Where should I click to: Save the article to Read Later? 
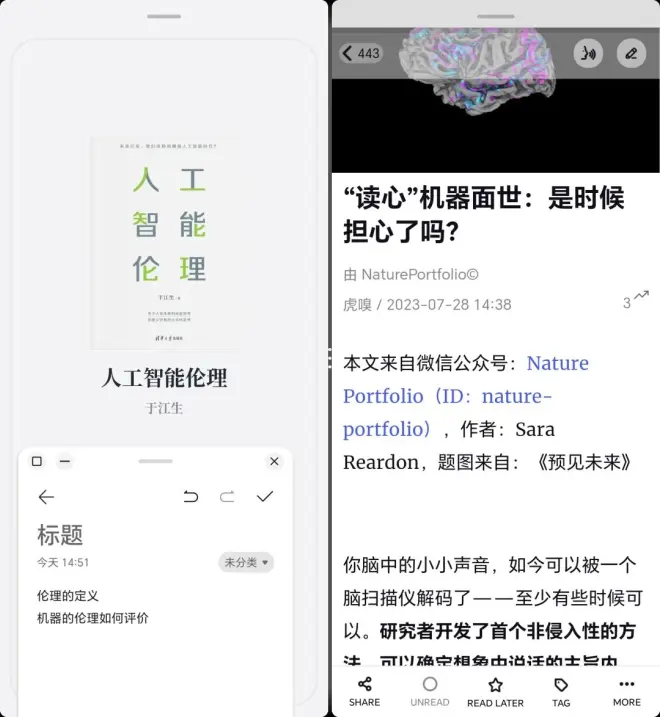[495, 691]
